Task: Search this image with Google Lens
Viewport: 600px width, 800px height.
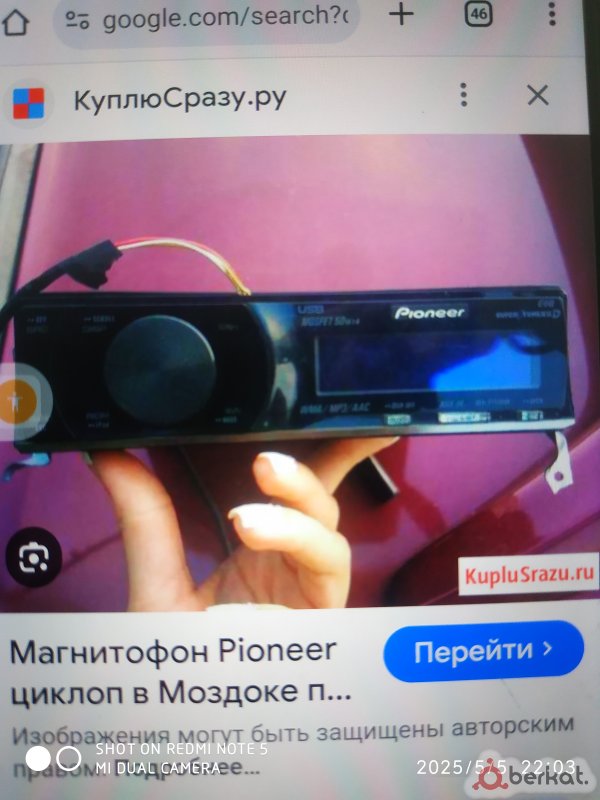Action: click(33, 556)
